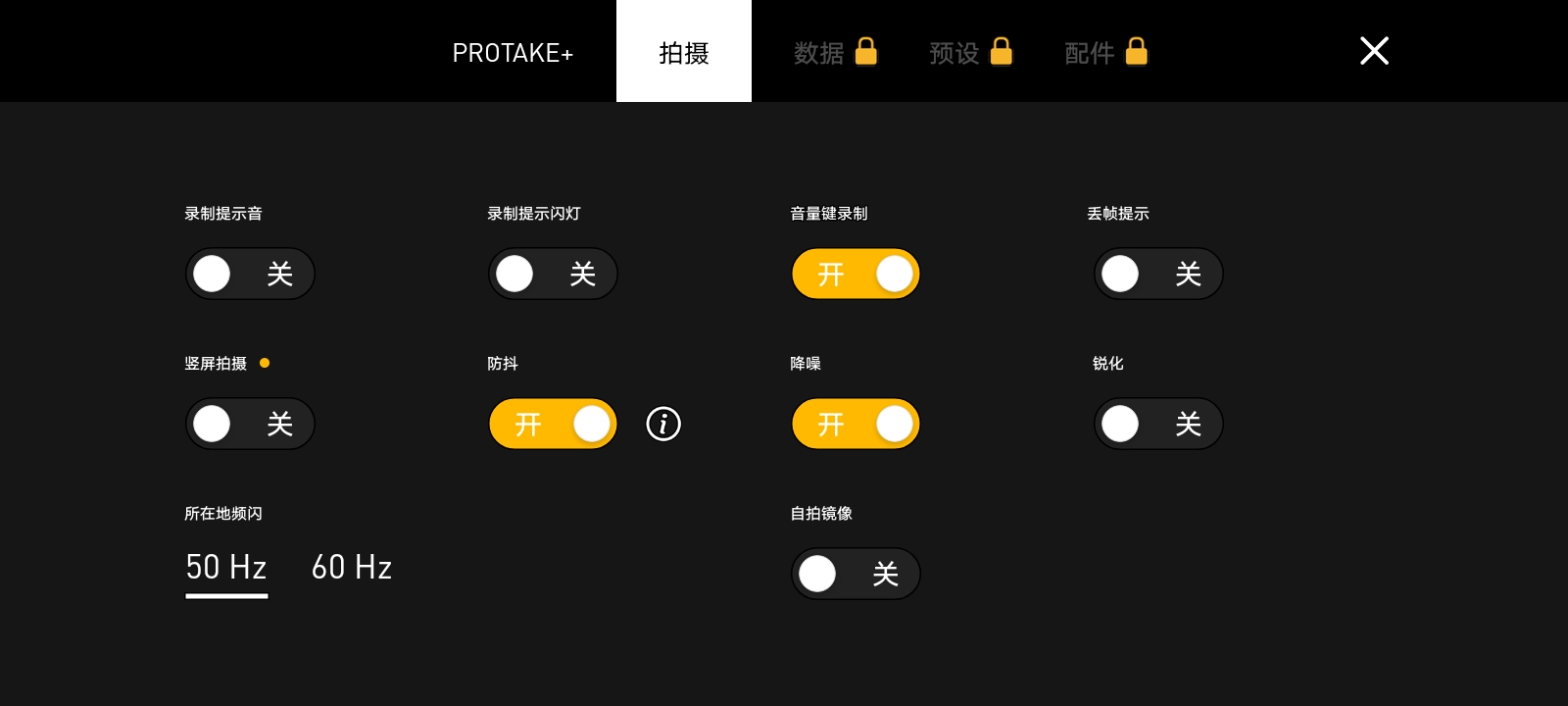Enable 录制提示闪灯 switch
Image resolution: width=1568 pixels, height=706 pixels.
pos(553,274)
